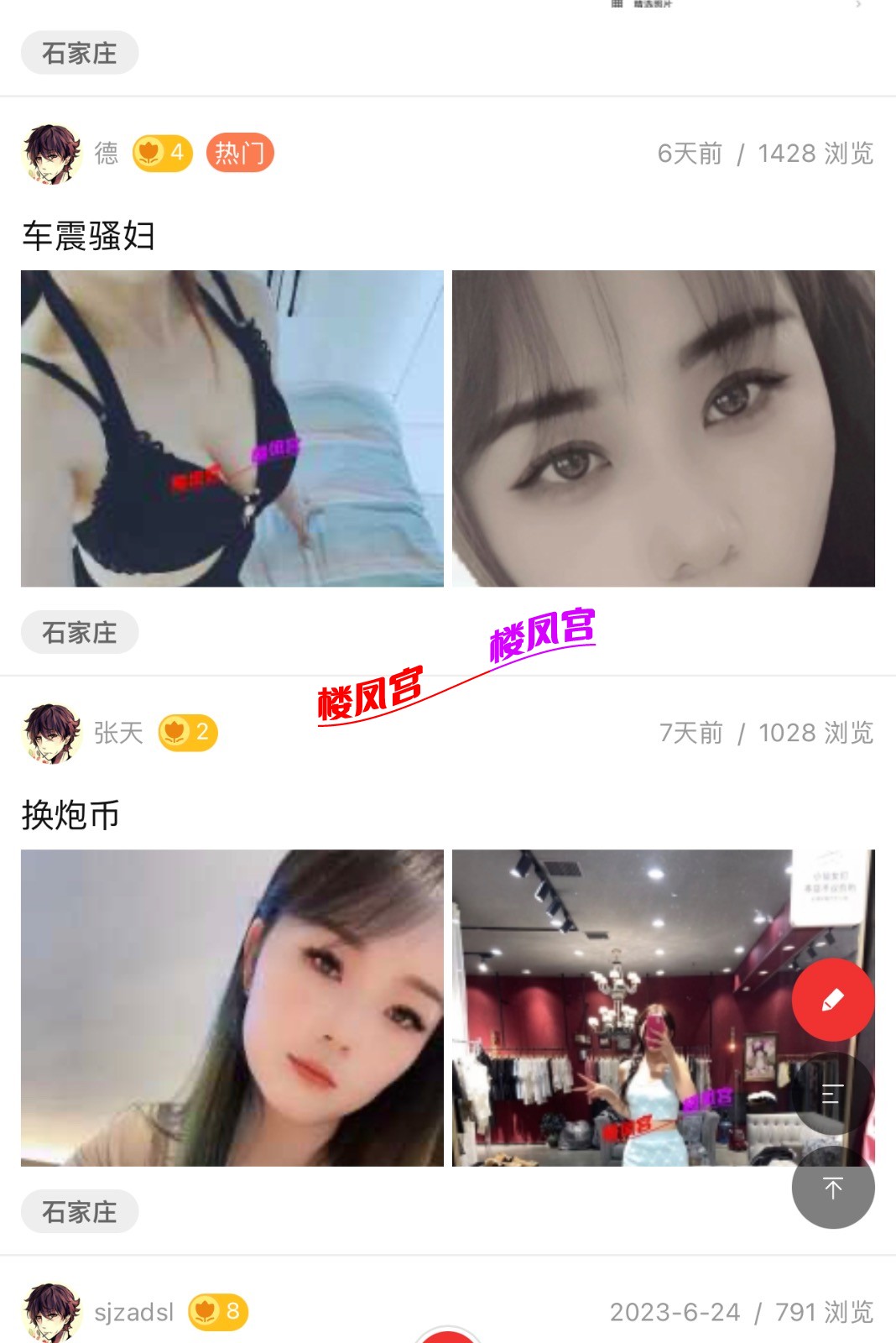
Task: Select the 石家庄 tag under 张天's post
Action: pyautogui.click(x=80, y=1211)
